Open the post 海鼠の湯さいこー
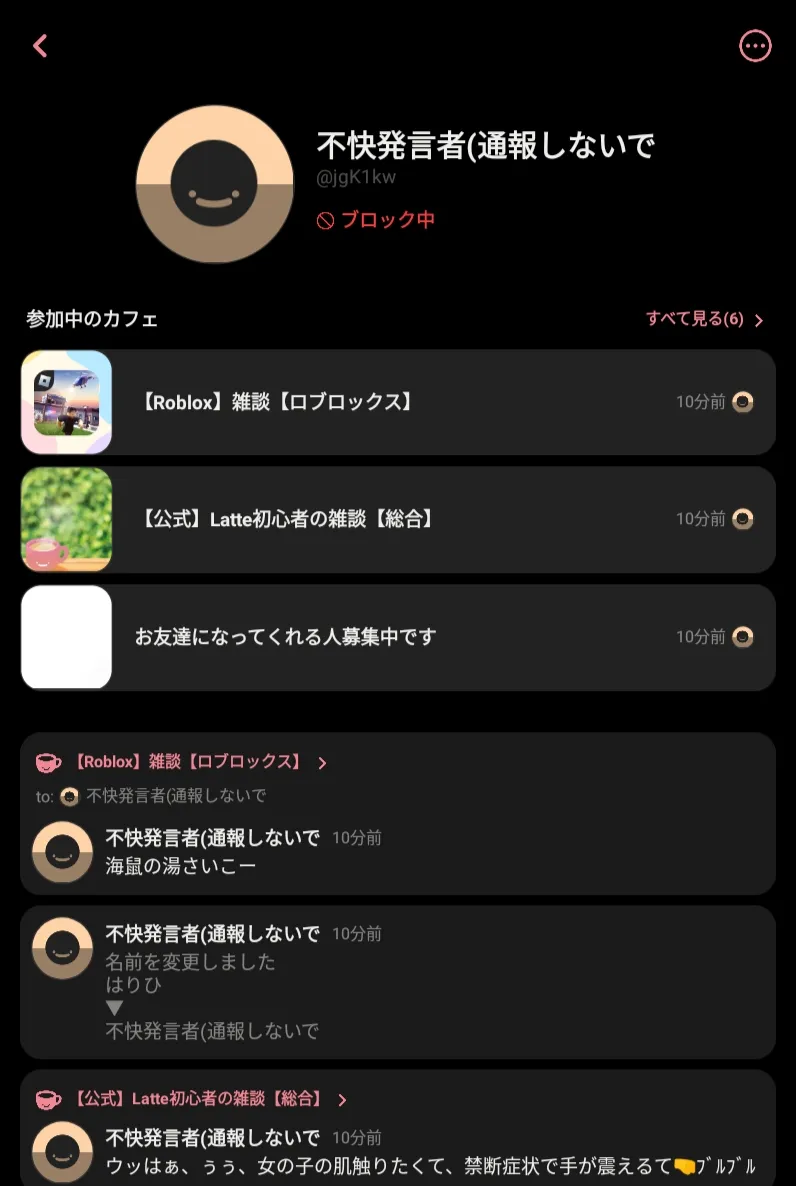The width and height of the screenshot is (796, 1186). pos(398,852)
